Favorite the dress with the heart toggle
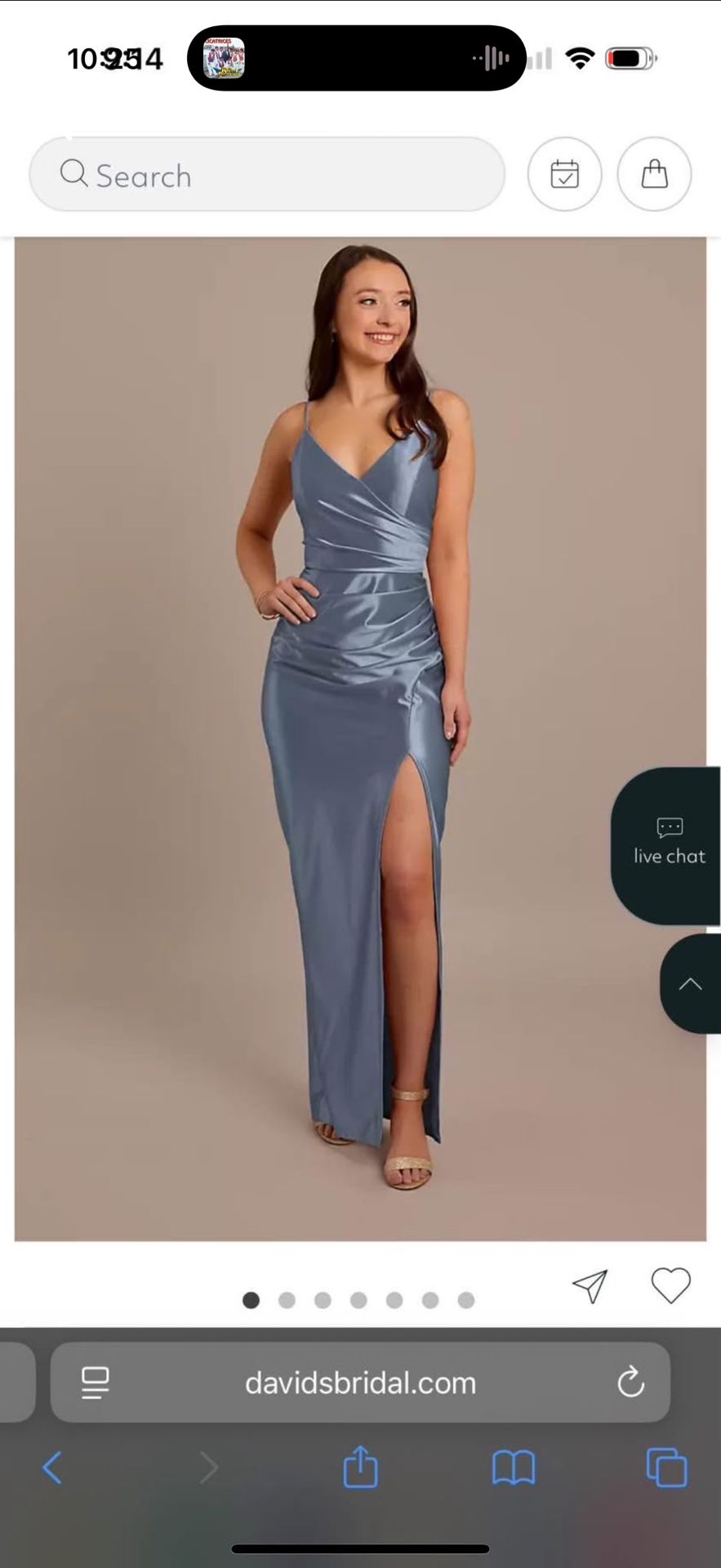 click(670, 1285)
